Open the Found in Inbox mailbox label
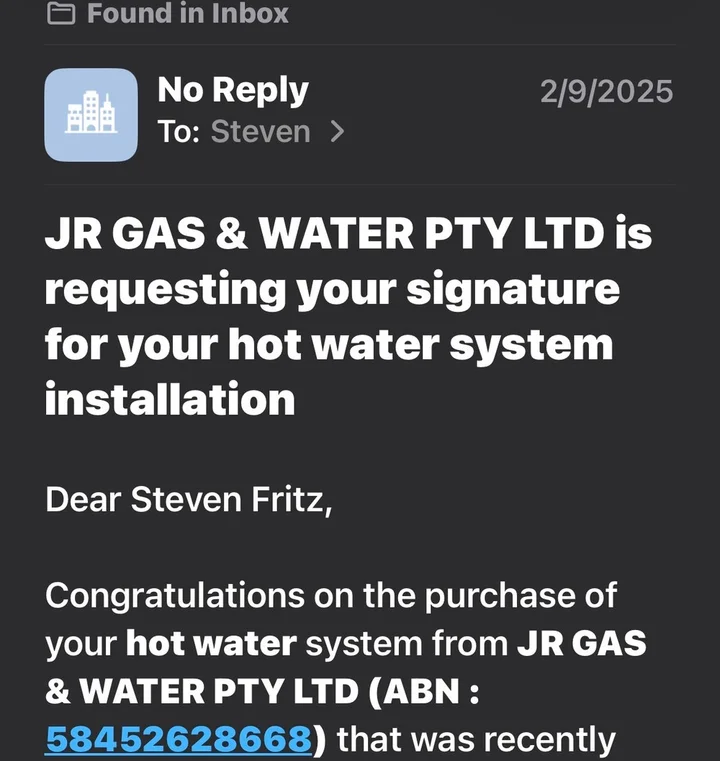The image size is (720, 761). [168, 14]
